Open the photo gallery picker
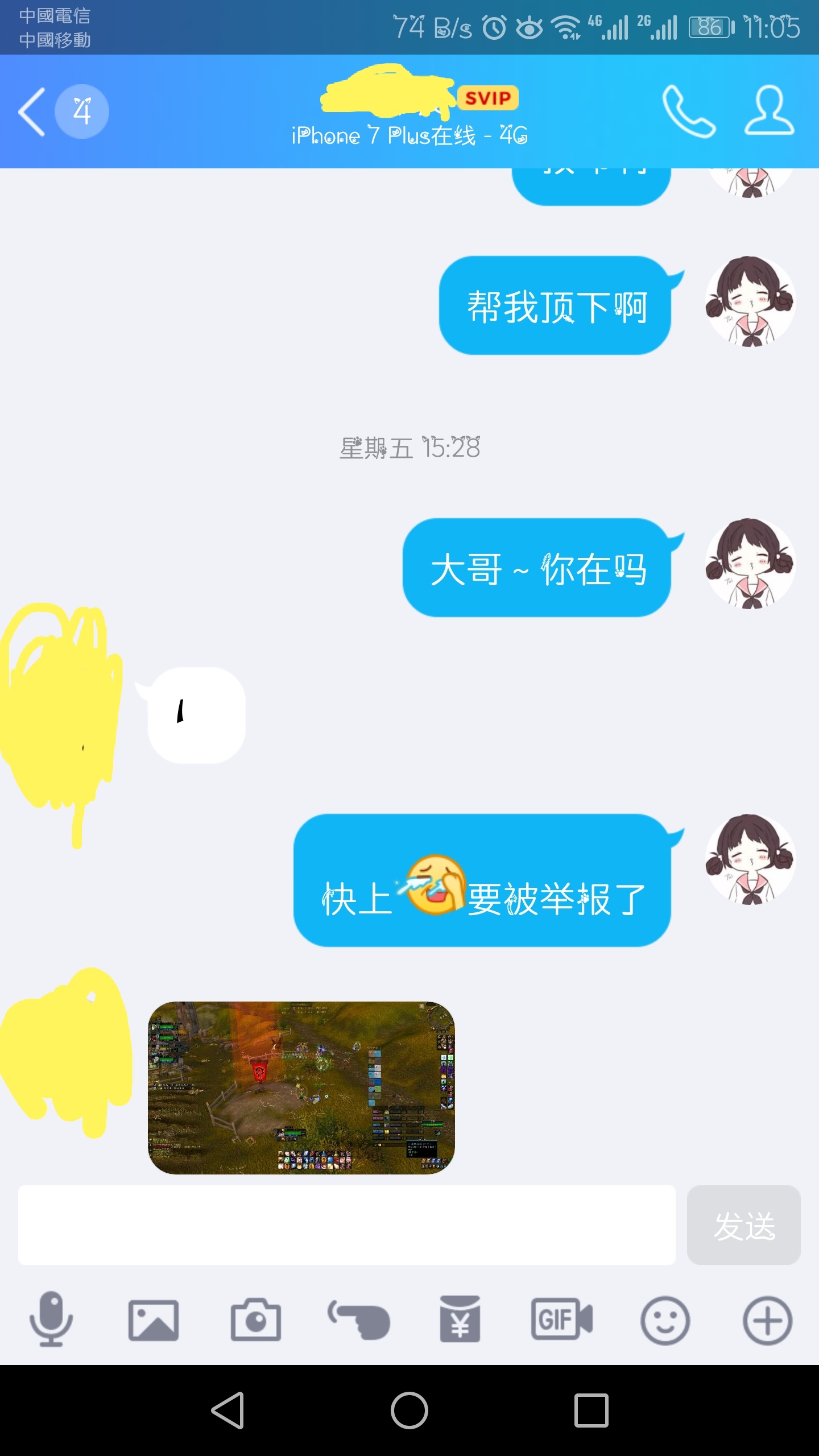This screenshot has width=819, height=1456. pyautogui.click(x=154, y=1321)
